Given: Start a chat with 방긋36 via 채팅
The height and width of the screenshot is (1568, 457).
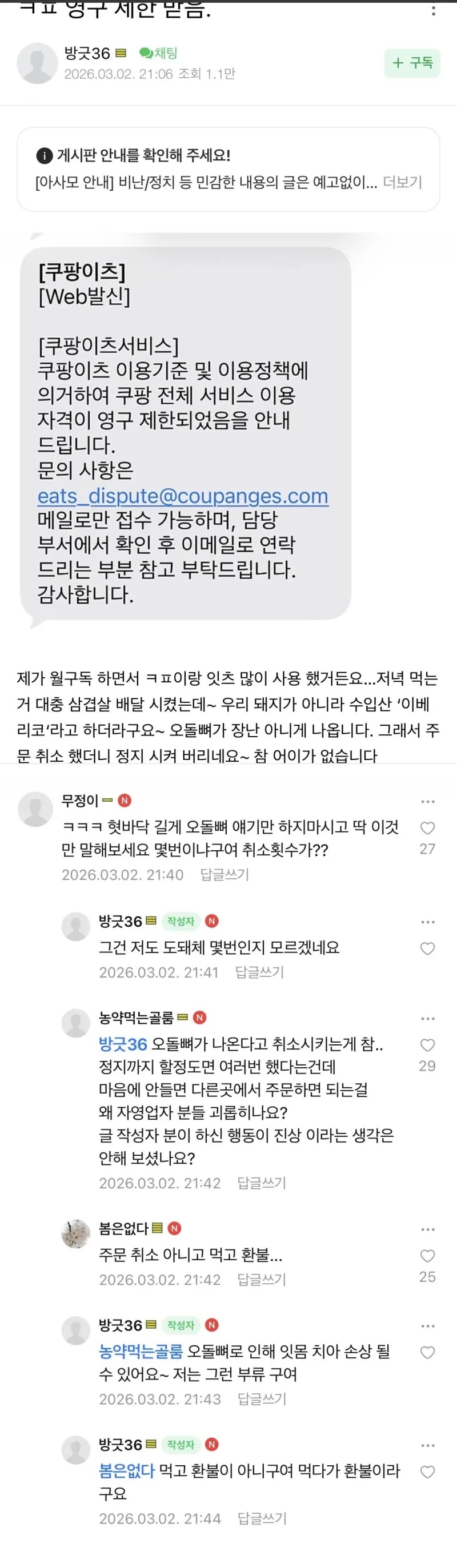Looking at the screenshot, I should click(x=158, y=53).
